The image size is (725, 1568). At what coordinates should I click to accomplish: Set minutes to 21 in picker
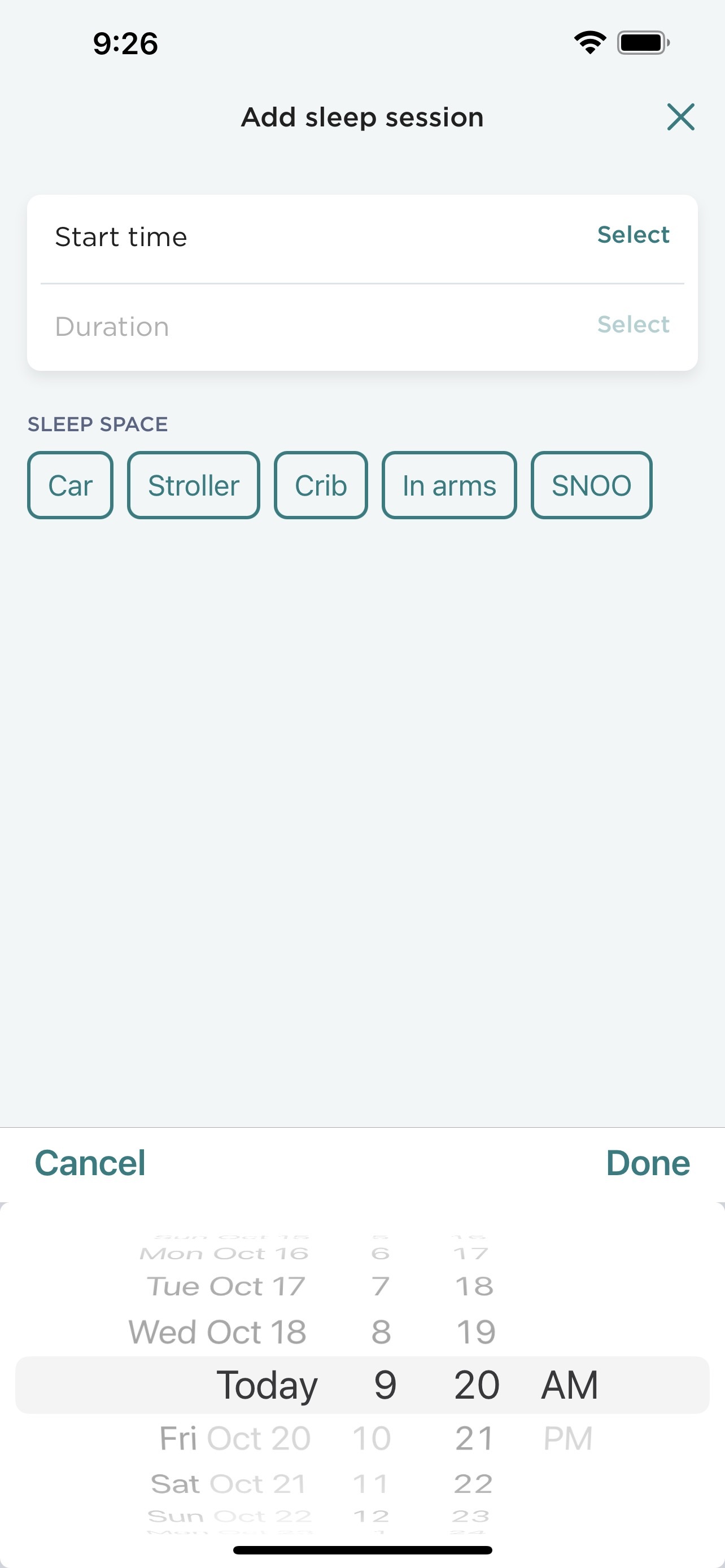pos(474,1438)
